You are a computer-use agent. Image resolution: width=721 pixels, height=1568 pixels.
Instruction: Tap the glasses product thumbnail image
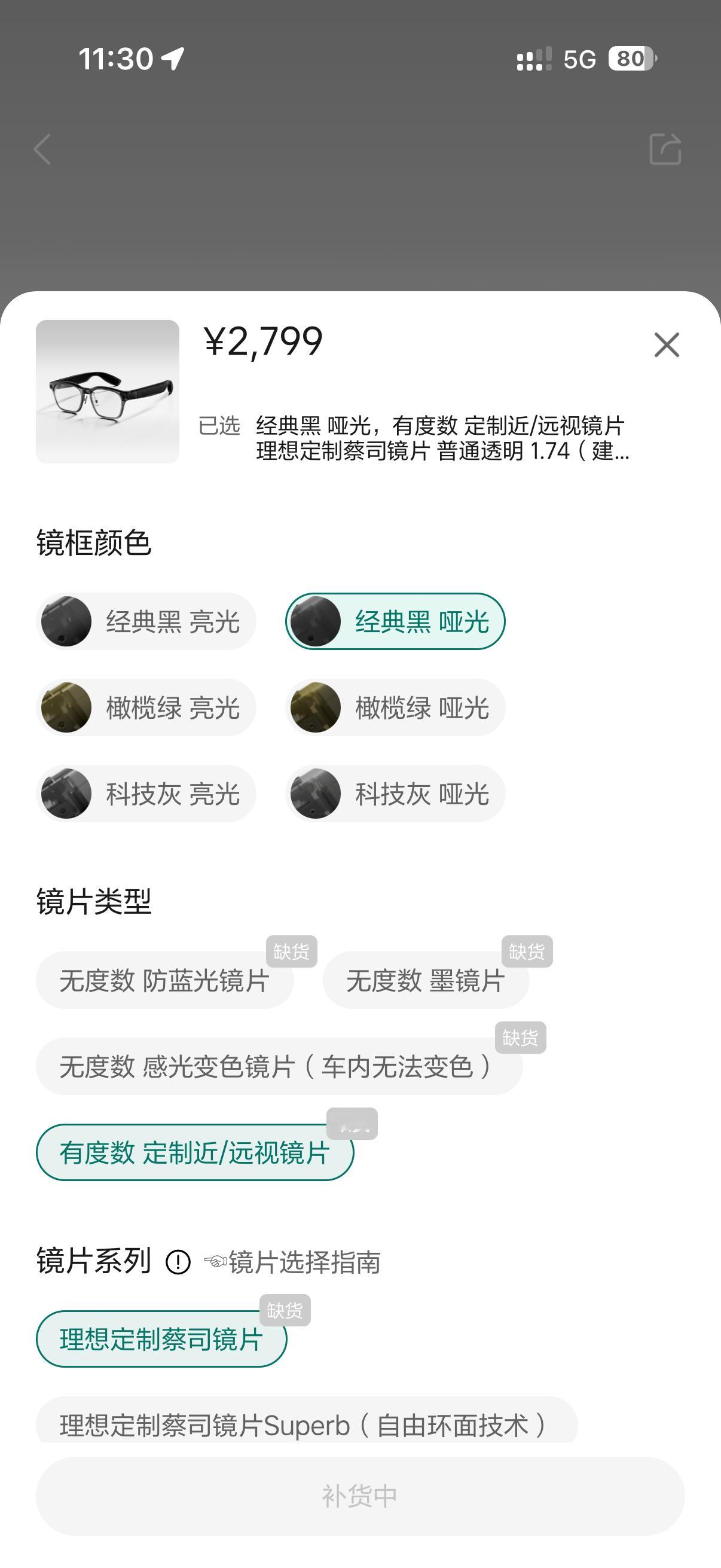tap(106, 392)
